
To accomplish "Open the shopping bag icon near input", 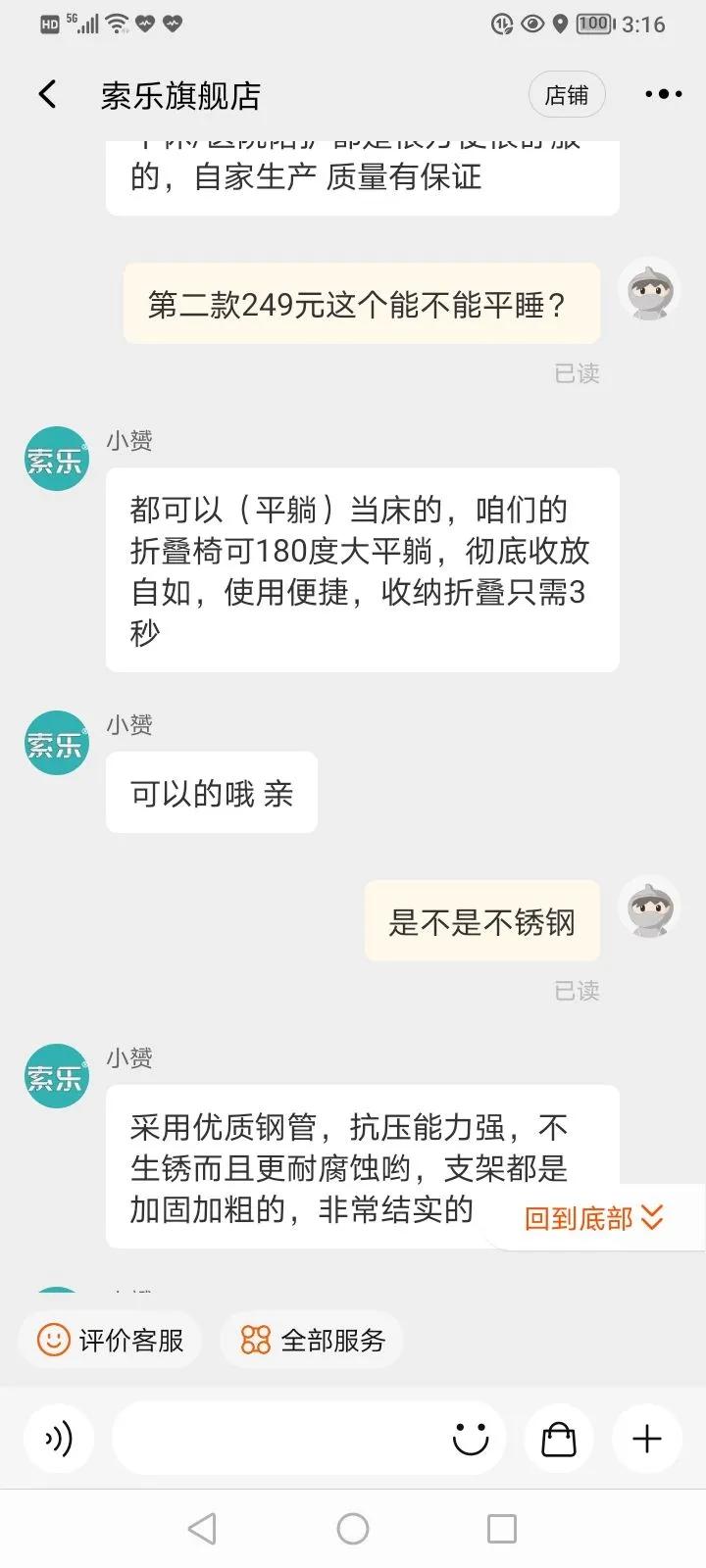I will [558, 1439].
